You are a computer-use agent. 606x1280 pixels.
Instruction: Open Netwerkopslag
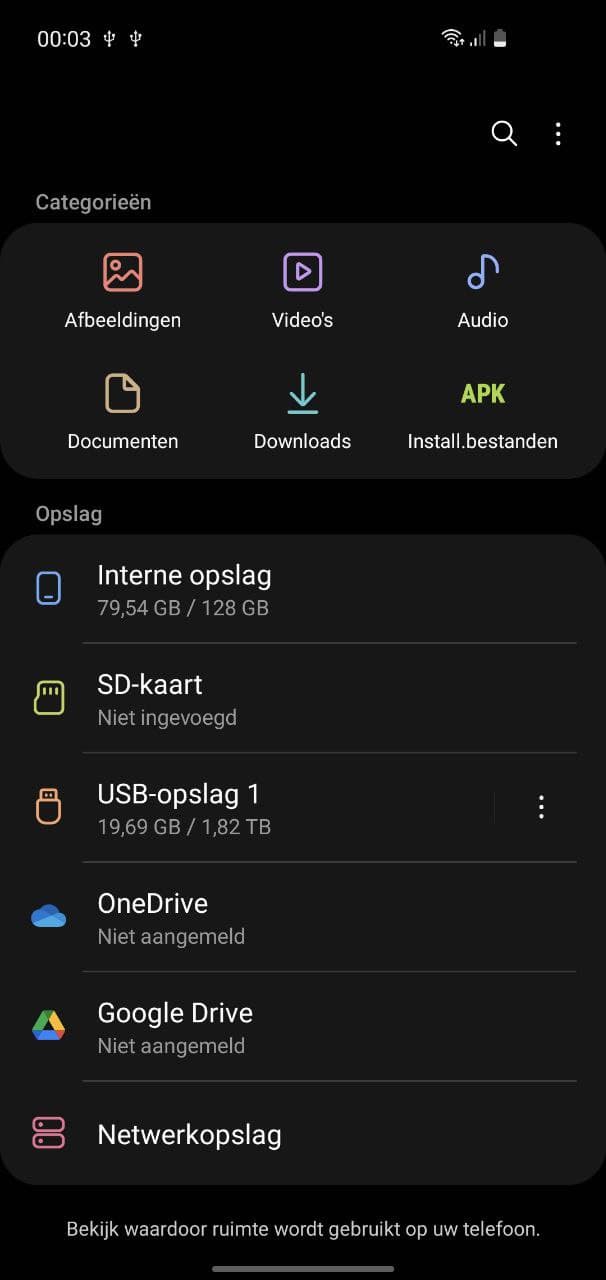(303, 1134)
